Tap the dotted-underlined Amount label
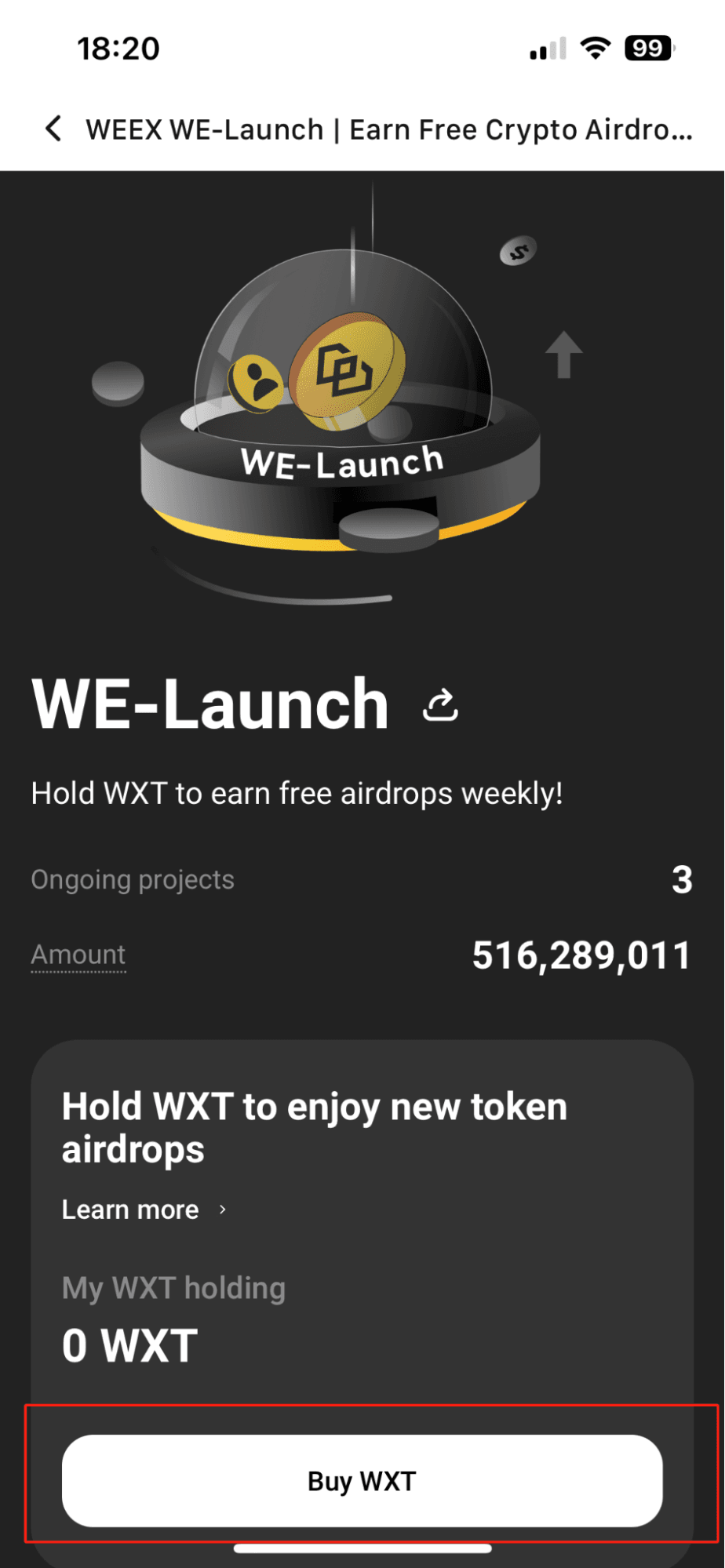 [x=78, y=955]
